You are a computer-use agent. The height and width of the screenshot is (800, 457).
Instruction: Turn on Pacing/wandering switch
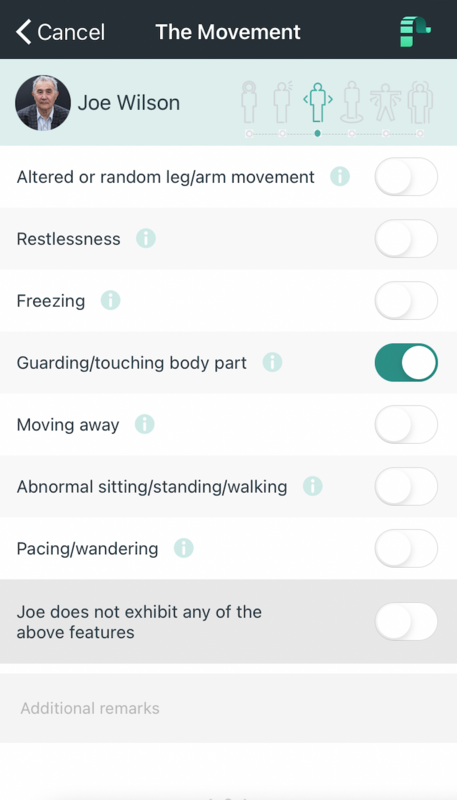pyautogui.click(x=406, y=548)
